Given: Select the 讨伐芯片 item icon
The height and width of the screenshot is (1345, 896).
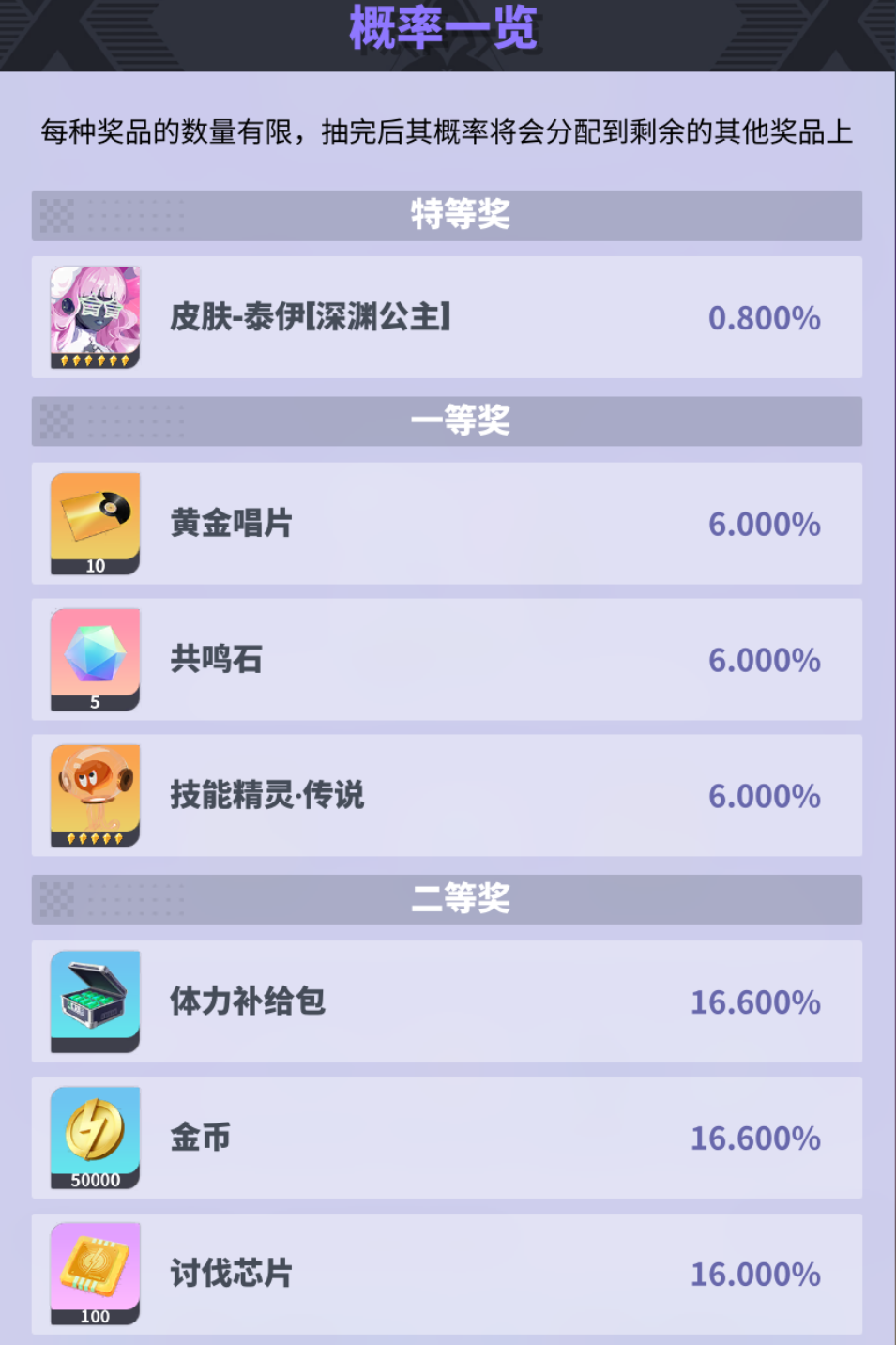Looking at the screenshot, I should (x=95, y=1273).
